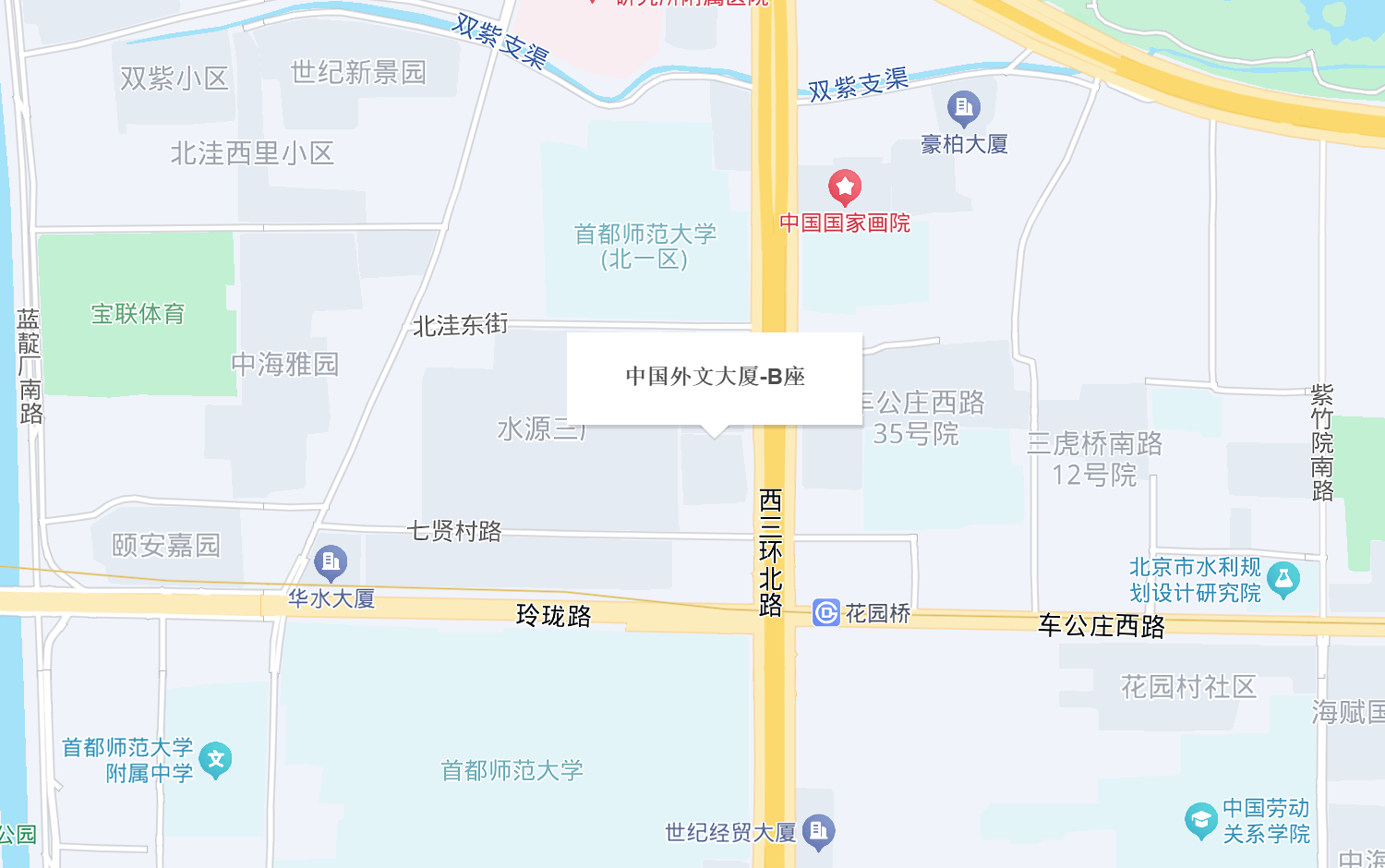Open the 中国劳动关系学院 marker
Viewport: 1385px width, 868px height.
1201,819
